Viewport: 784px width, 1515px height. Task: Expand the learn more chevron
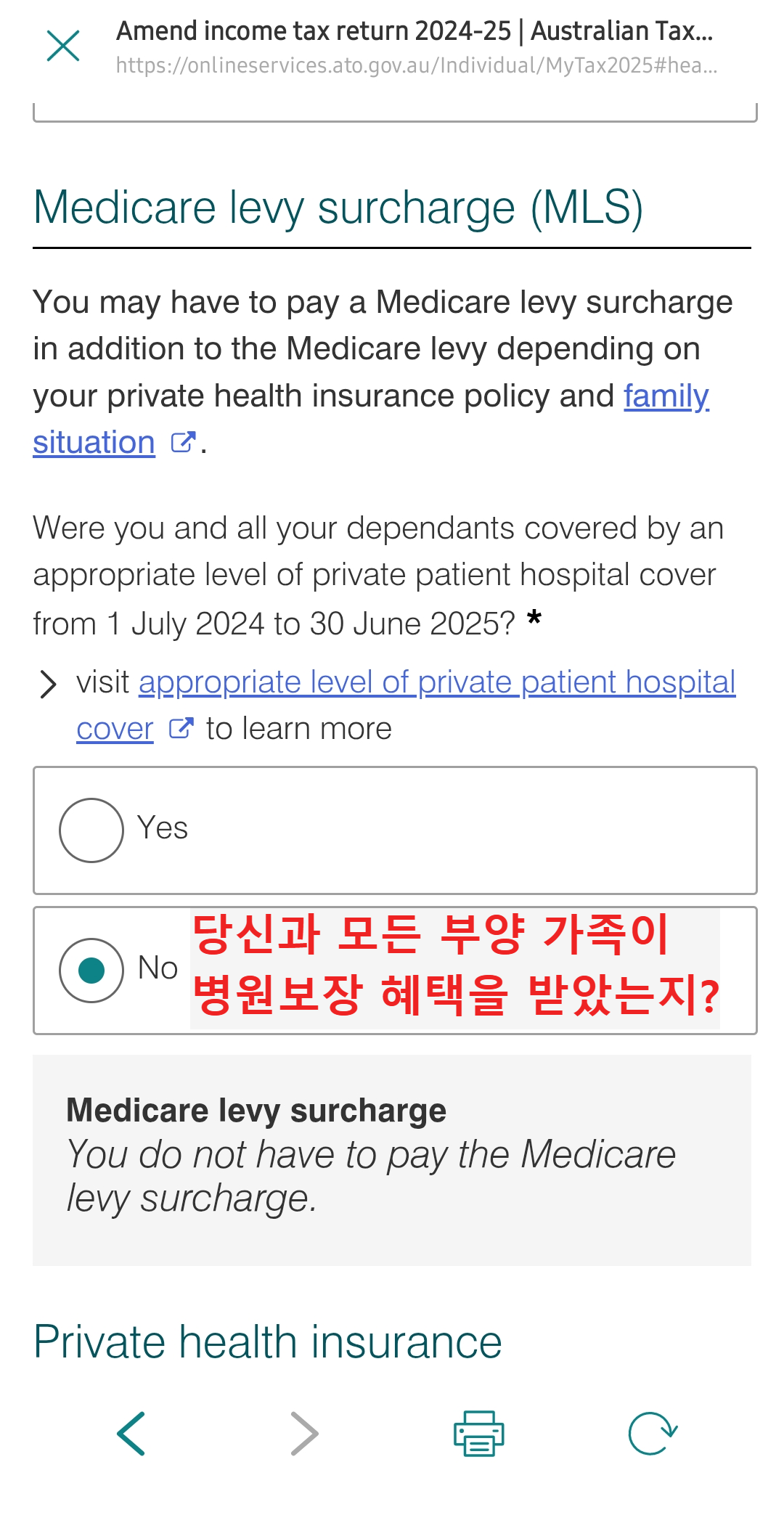(48, 684)
